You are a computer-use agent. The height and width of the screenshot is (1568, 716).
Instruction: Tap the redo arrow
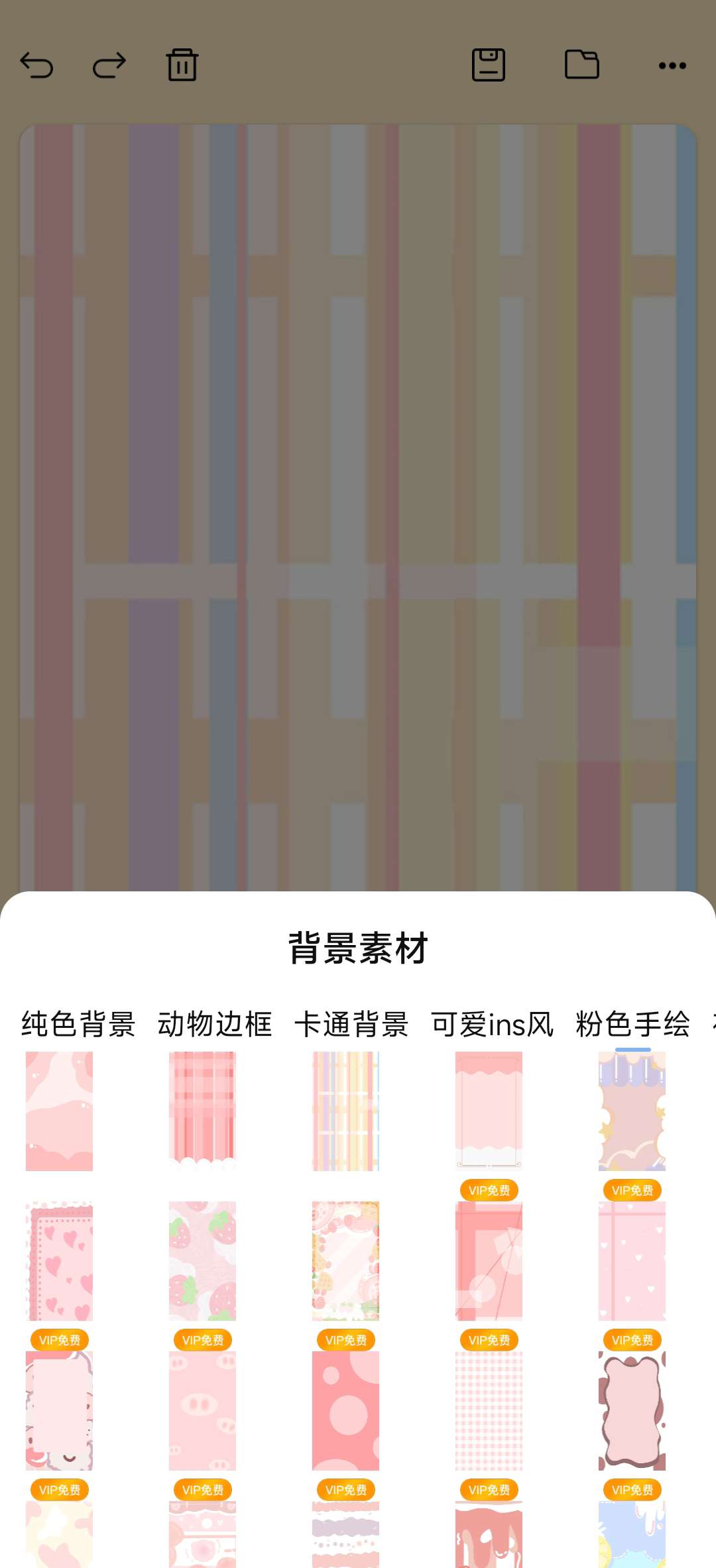pos(109,65)
